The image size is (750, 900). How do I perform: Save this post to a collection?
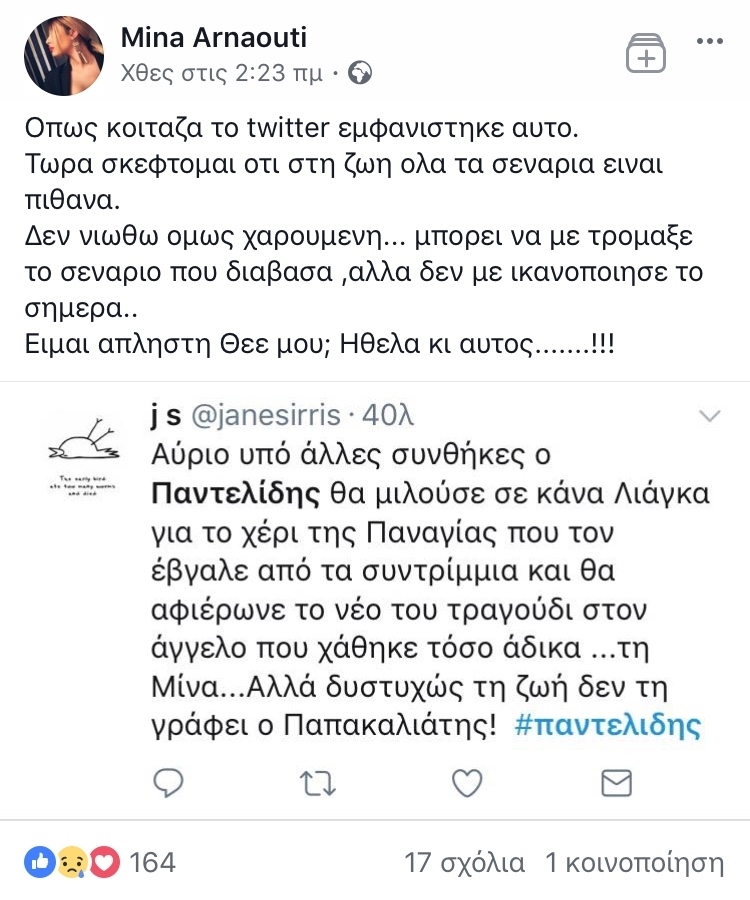pos(646,54)
